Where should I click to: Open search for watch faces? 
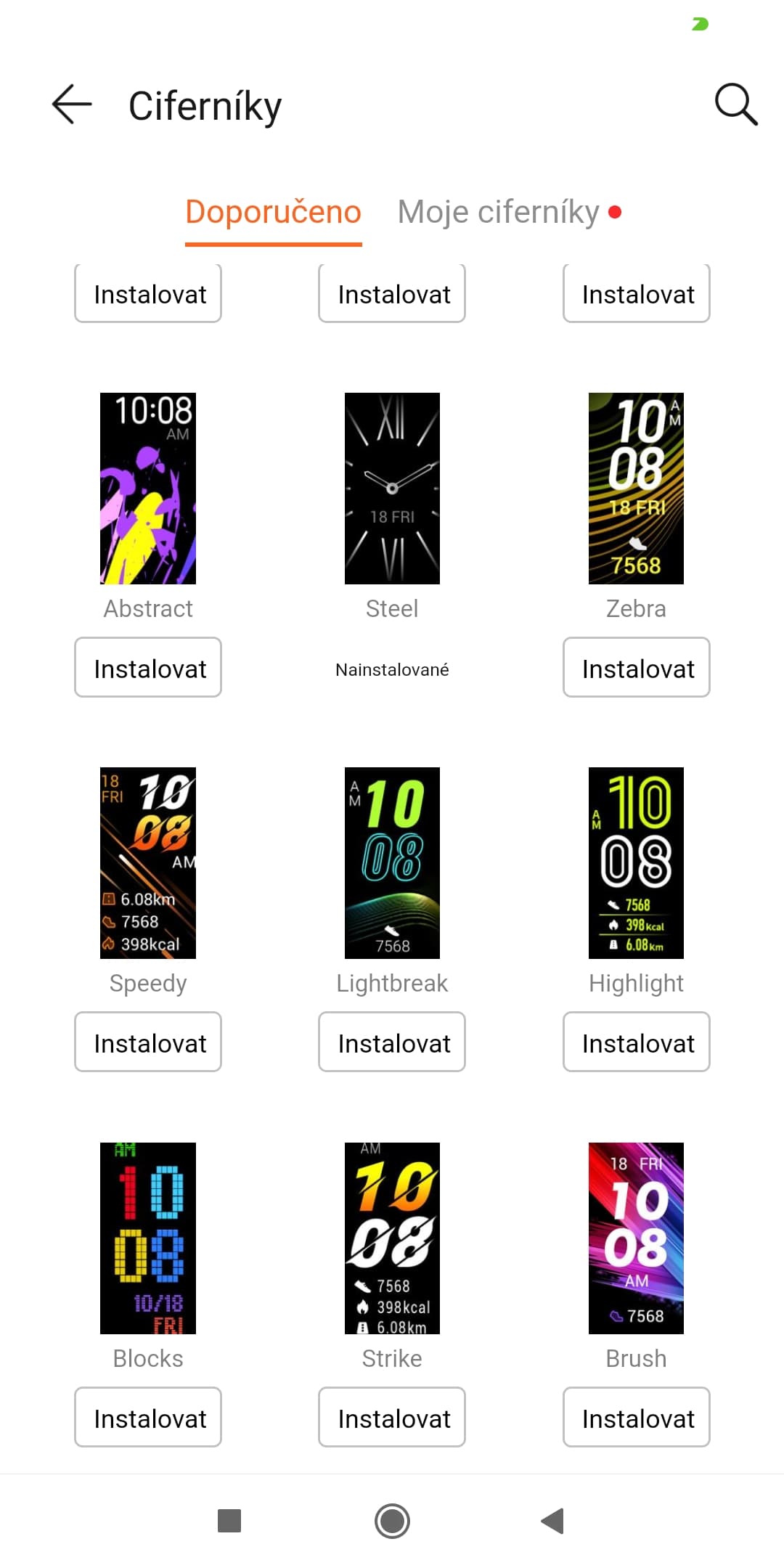click(735, 105)
